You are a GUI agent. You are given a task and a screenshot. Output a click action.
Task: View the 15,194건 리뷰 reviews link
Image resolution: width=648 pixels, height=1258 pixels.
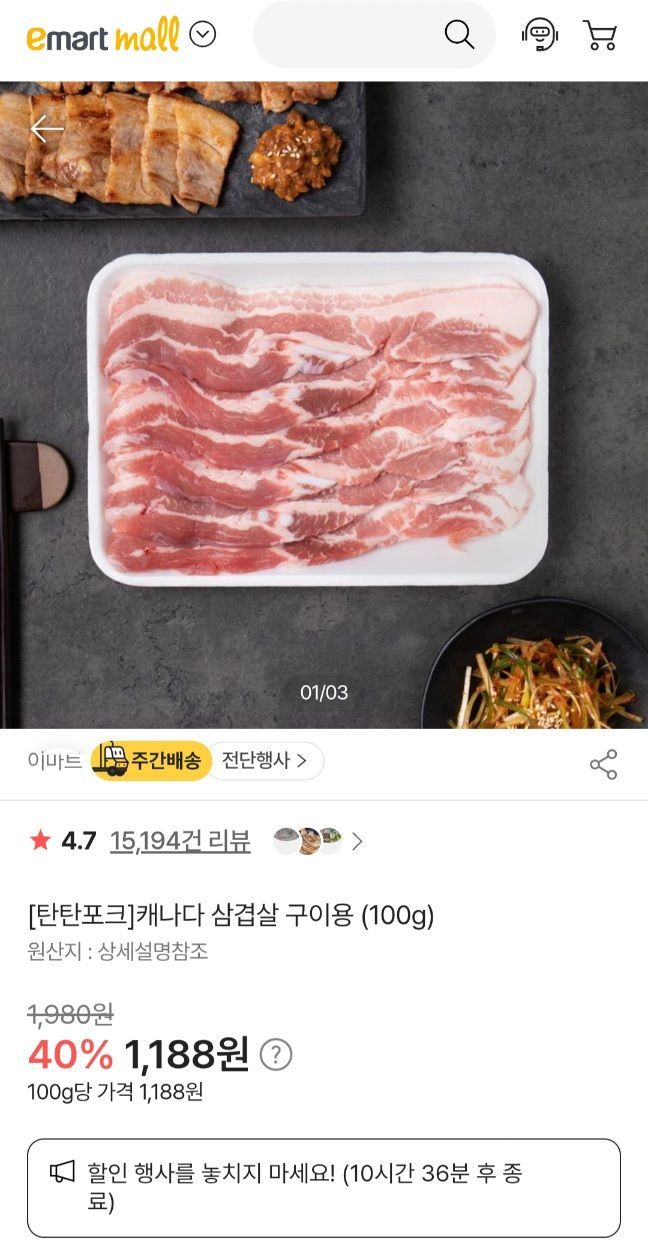[180, 841]
